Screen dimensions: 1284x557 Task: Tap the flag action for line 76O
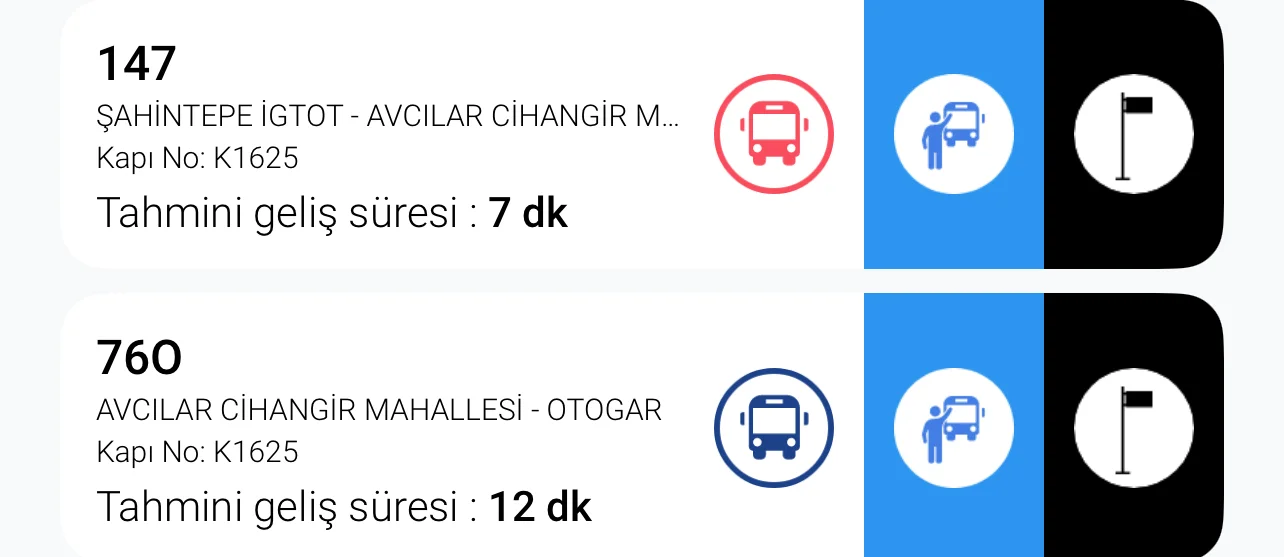pyautogui.click(x=1133, y=428)
